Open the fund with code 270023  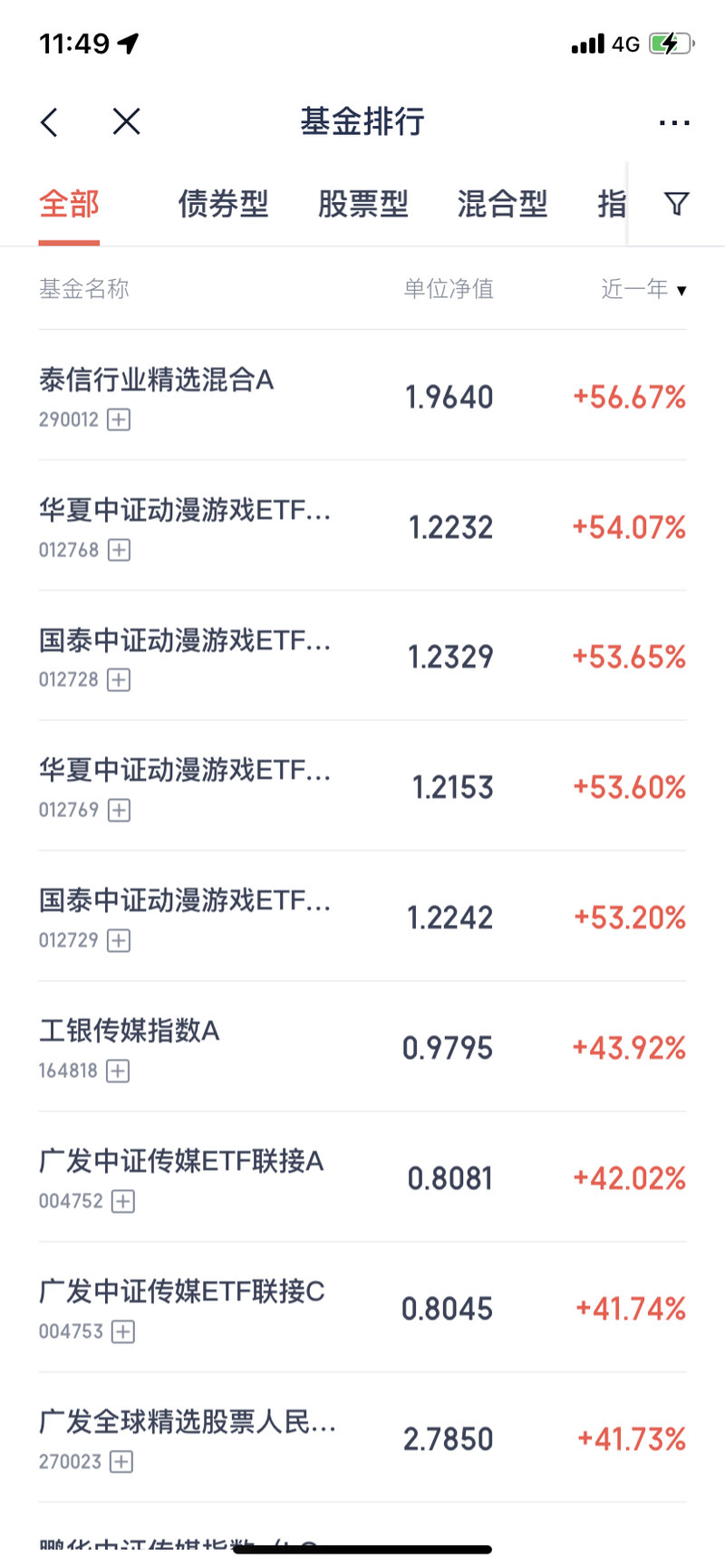(362, 1438)
